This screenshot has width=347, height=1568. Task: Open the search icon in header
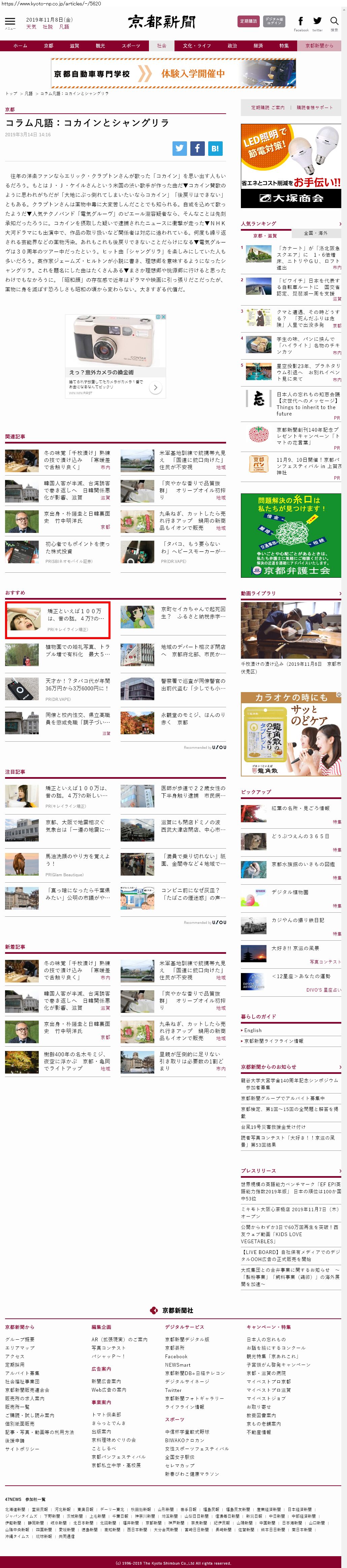coord(334,22)
